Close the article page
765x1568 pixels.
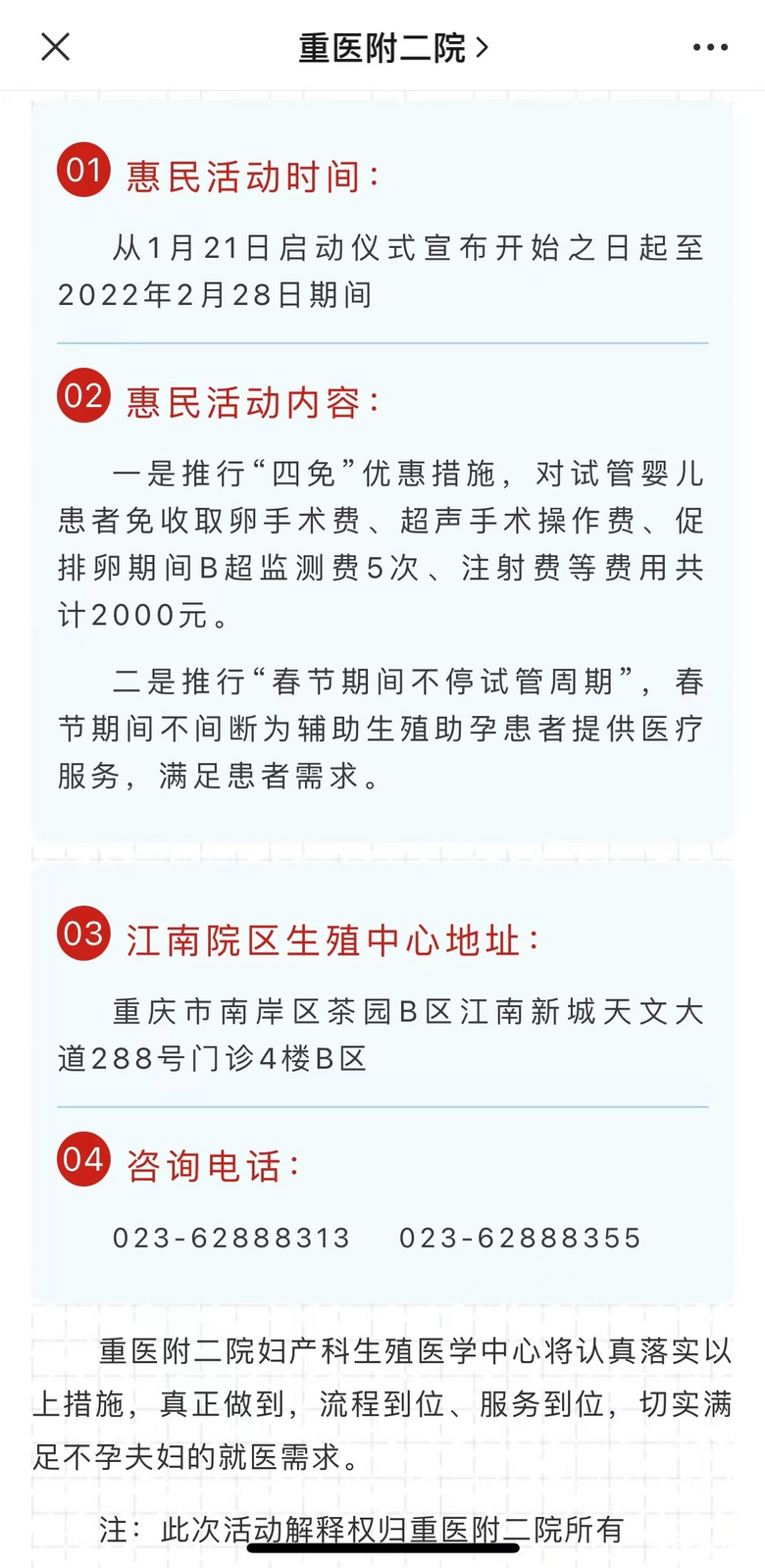[55, 46]
